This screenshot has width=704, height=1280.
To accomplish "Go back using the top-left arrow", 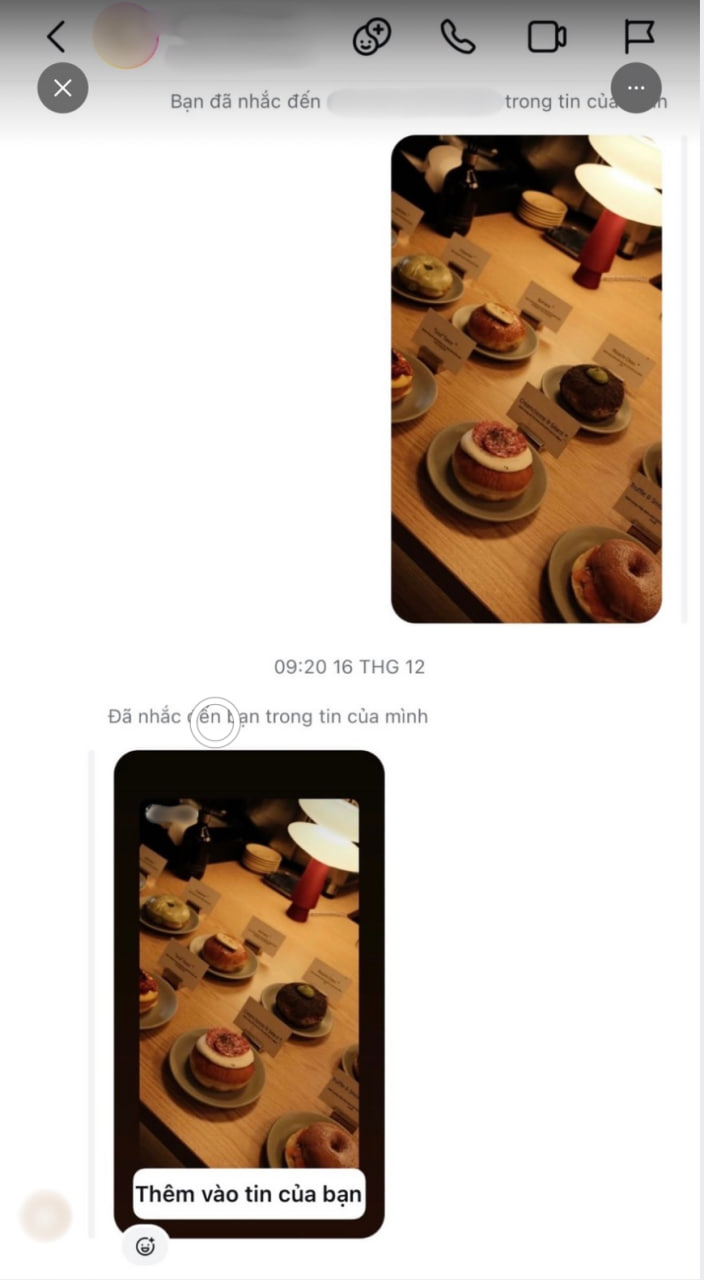I will 56,37.
